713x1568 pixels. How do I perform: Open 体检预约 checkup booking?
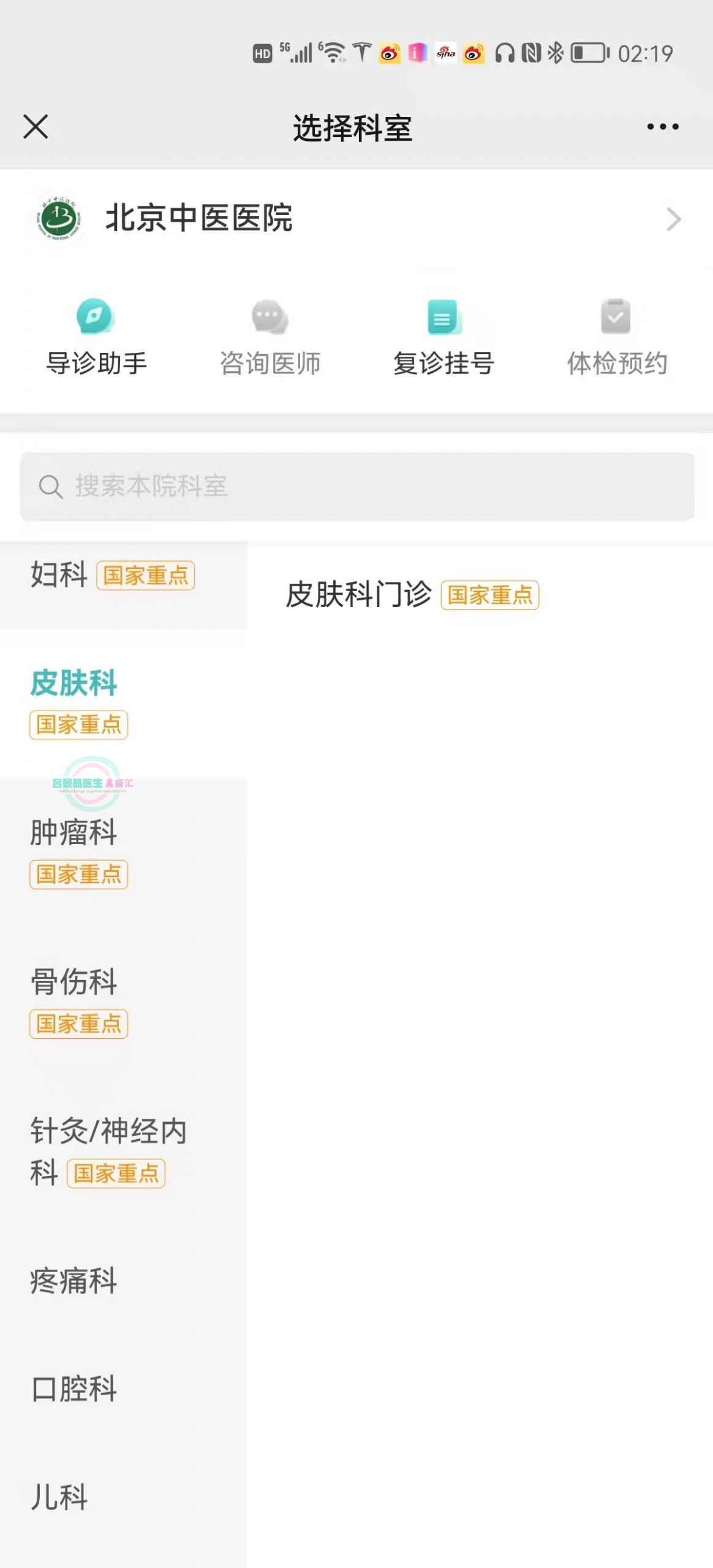(616, 337)
